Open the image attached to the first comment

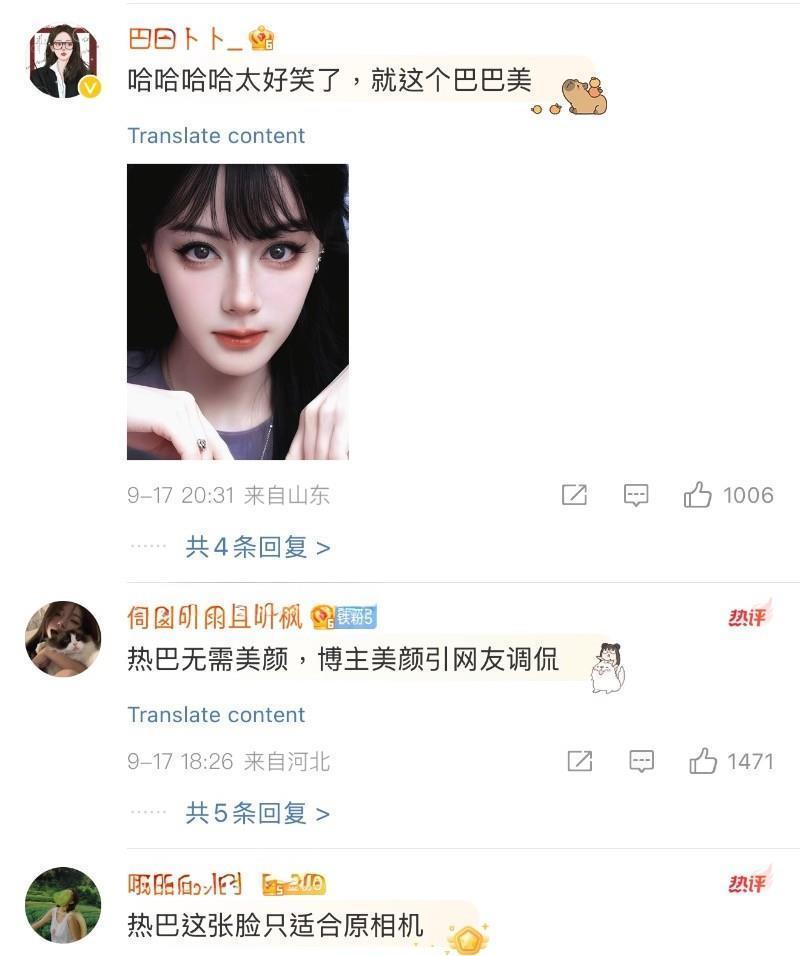[x=238, y=311]
